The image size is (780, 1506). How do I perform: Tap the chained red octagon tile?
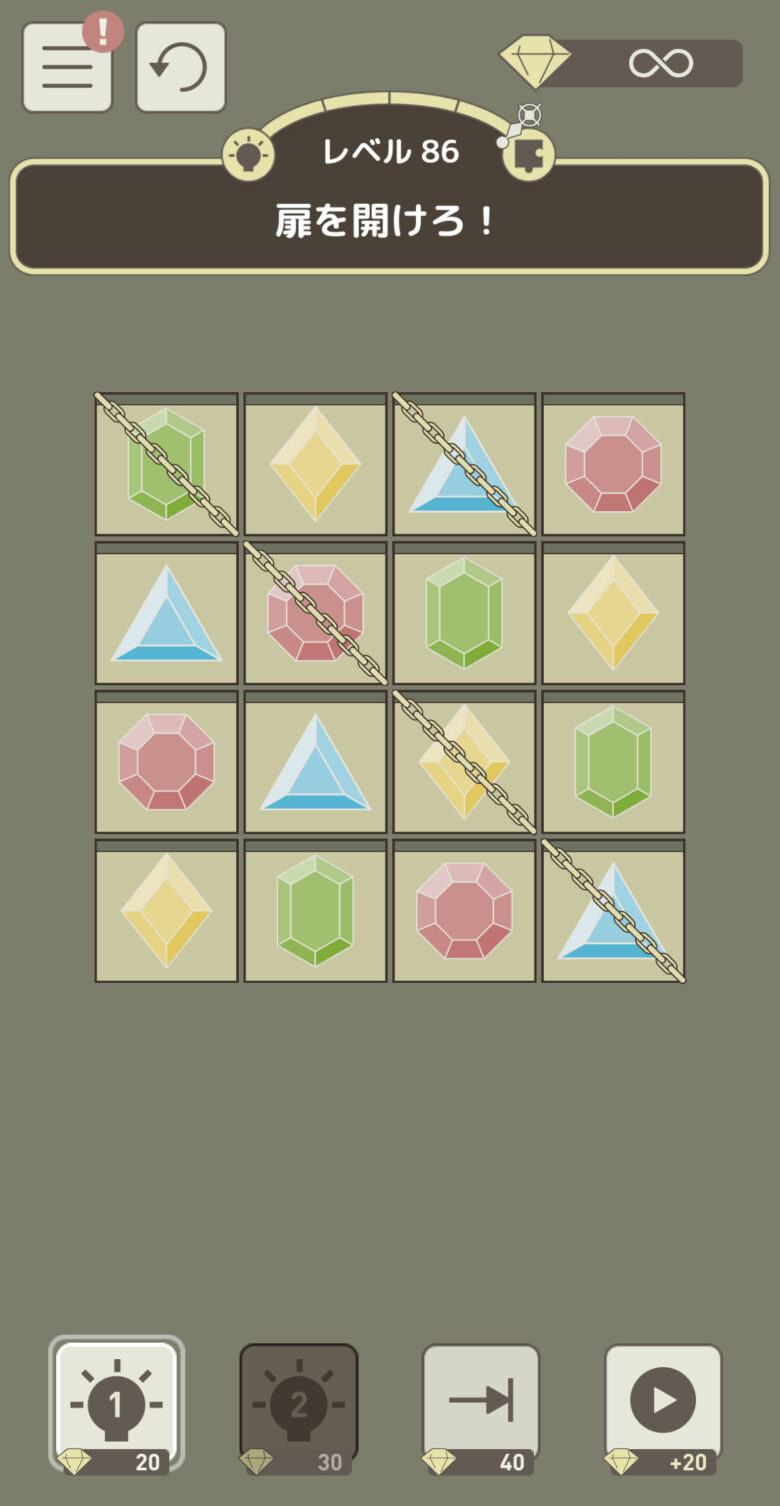[315, 613]
